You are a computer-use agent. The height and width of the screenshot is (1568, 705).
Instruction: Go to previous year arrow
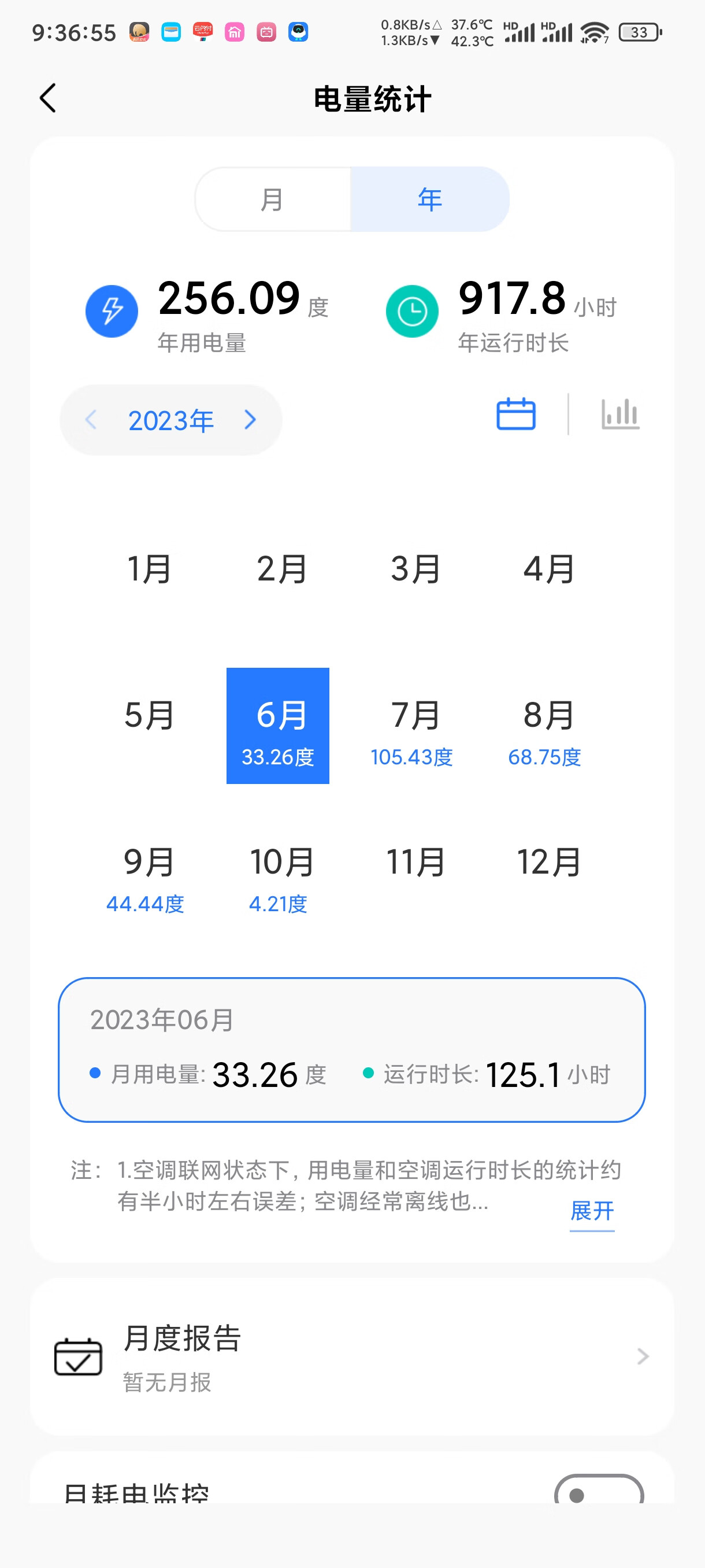[x=91, y=419]
